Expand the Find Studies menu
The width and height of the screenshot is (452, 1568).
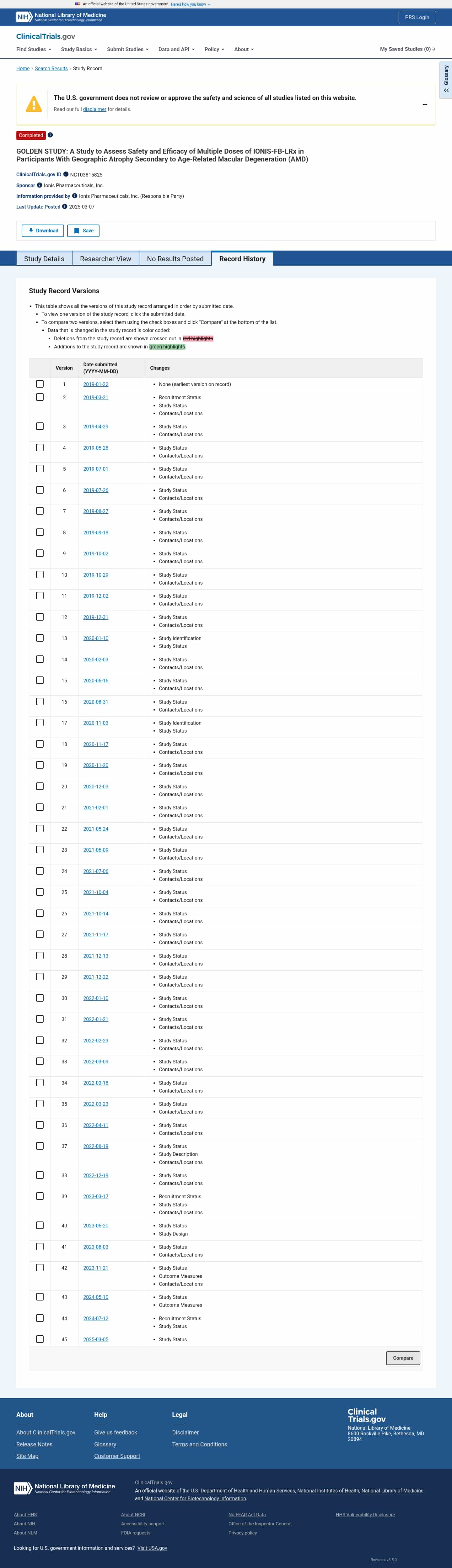coord(34,49)
